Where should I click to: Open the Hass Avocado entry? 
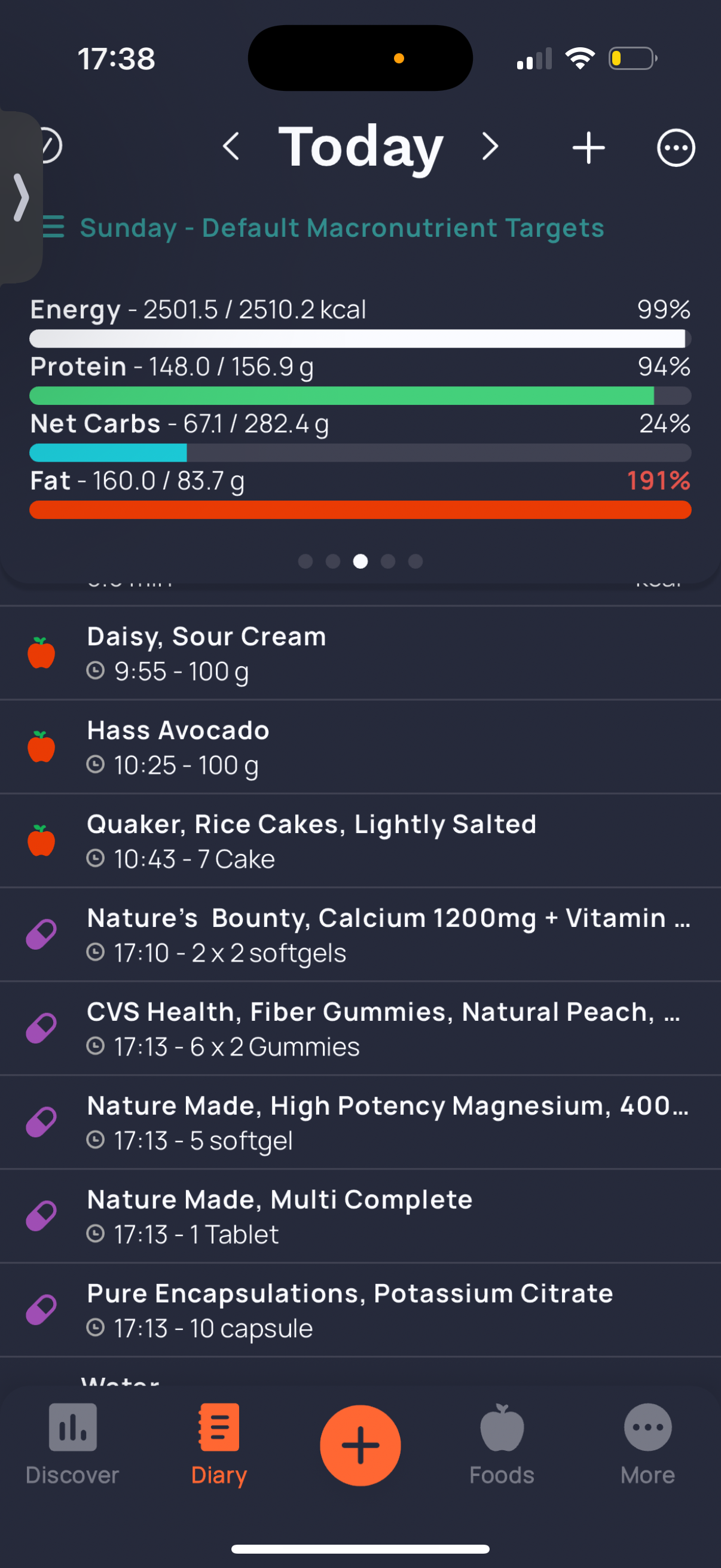360,747
